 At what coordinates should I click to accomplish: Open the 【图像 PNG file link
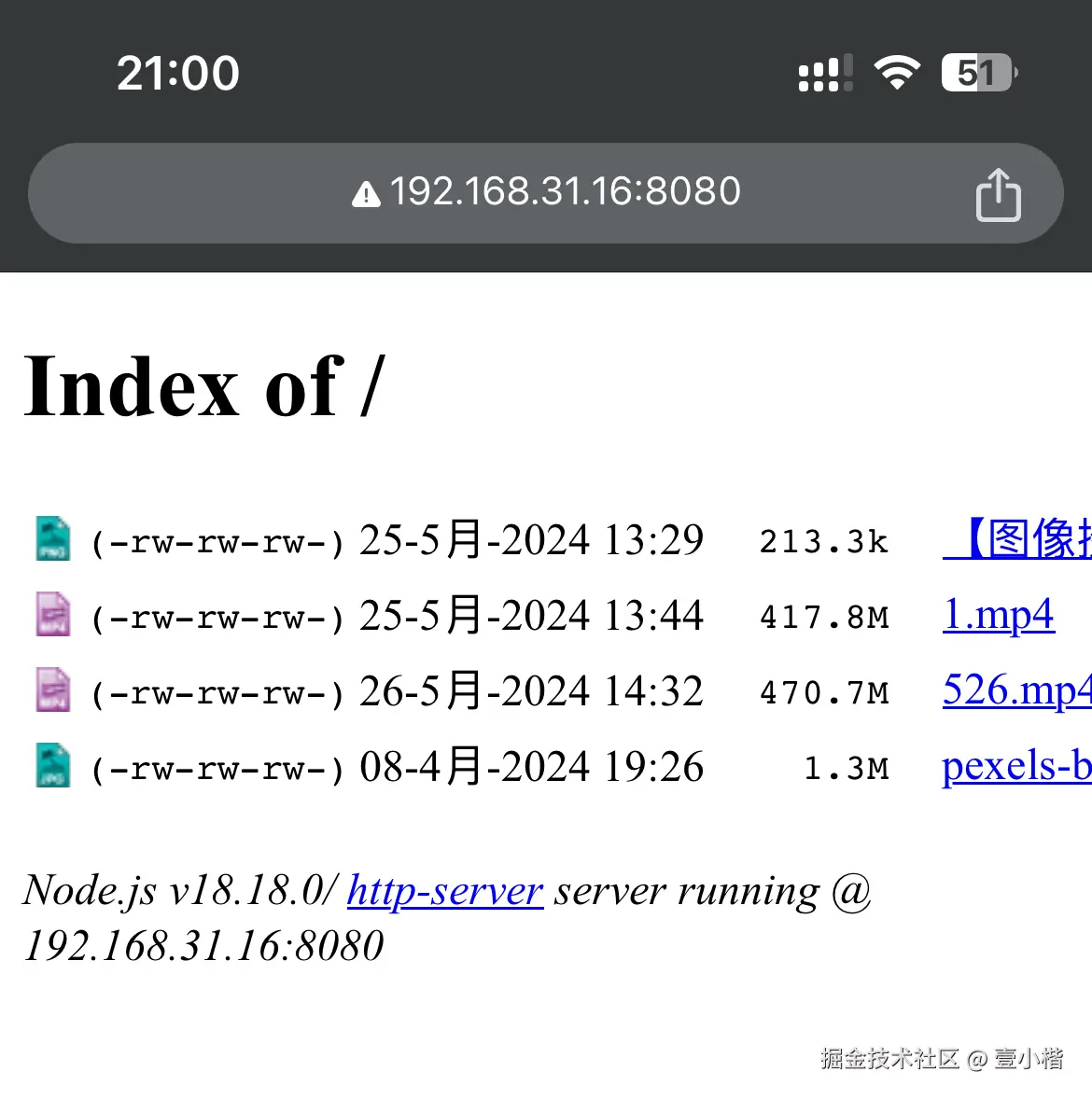(1019, 539)
